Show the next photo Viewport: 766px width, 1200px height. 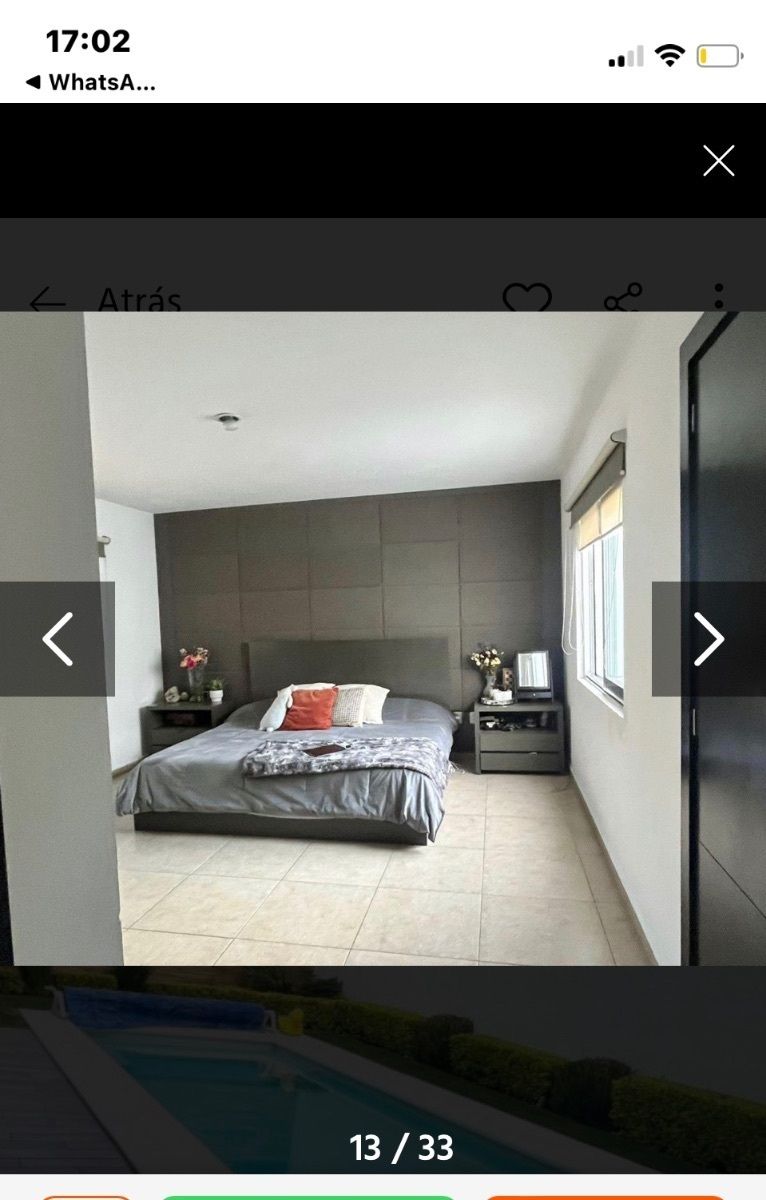pos(708,639)
